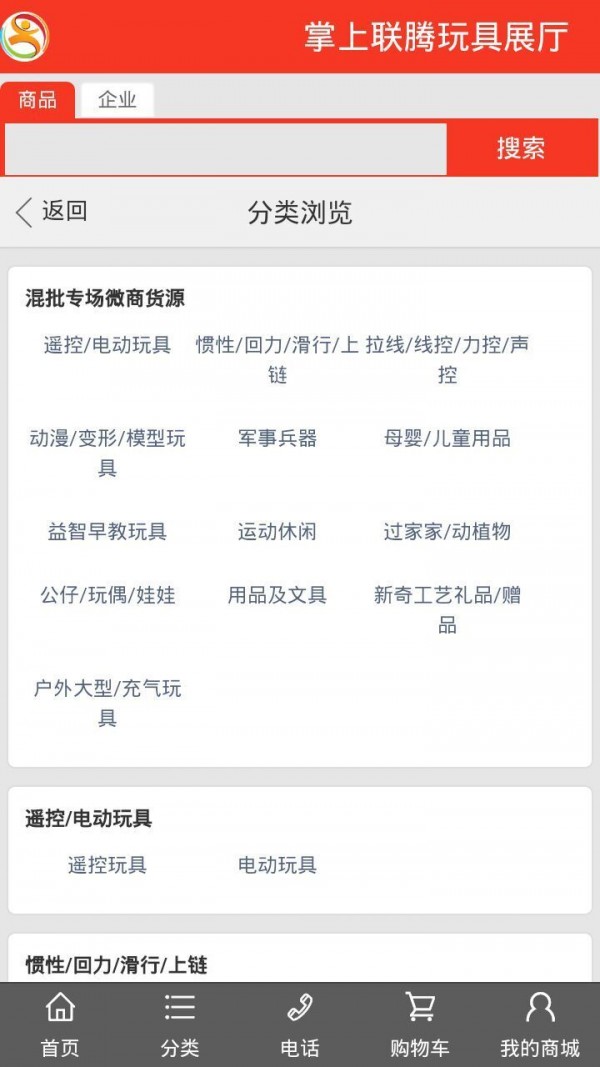The image size is (600, 1067).
Task: Open 军事兵器 category
Action: click(x=277, y=438)
